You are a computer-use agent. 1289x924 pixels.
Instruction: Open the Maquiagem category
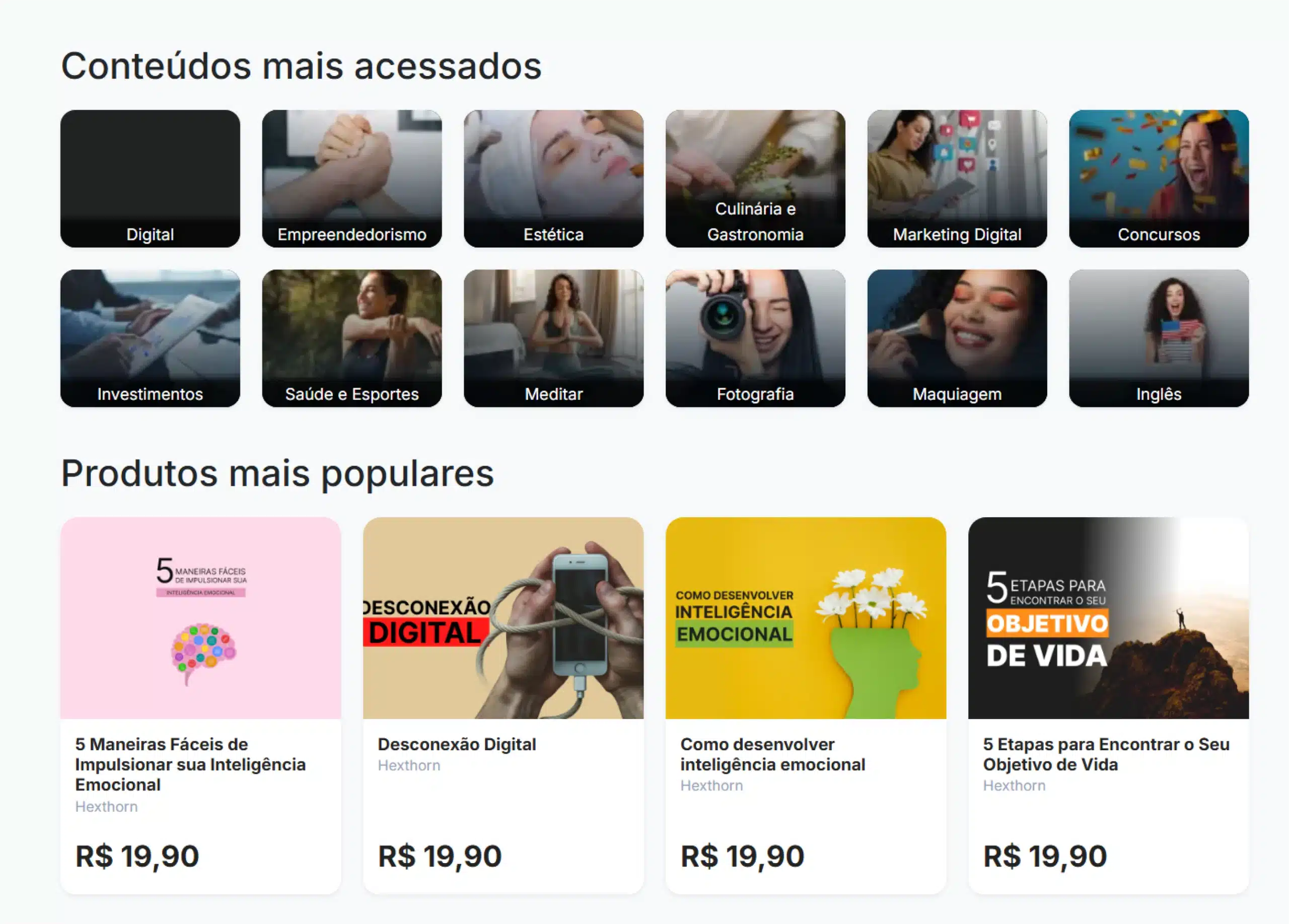pos(957,338)
